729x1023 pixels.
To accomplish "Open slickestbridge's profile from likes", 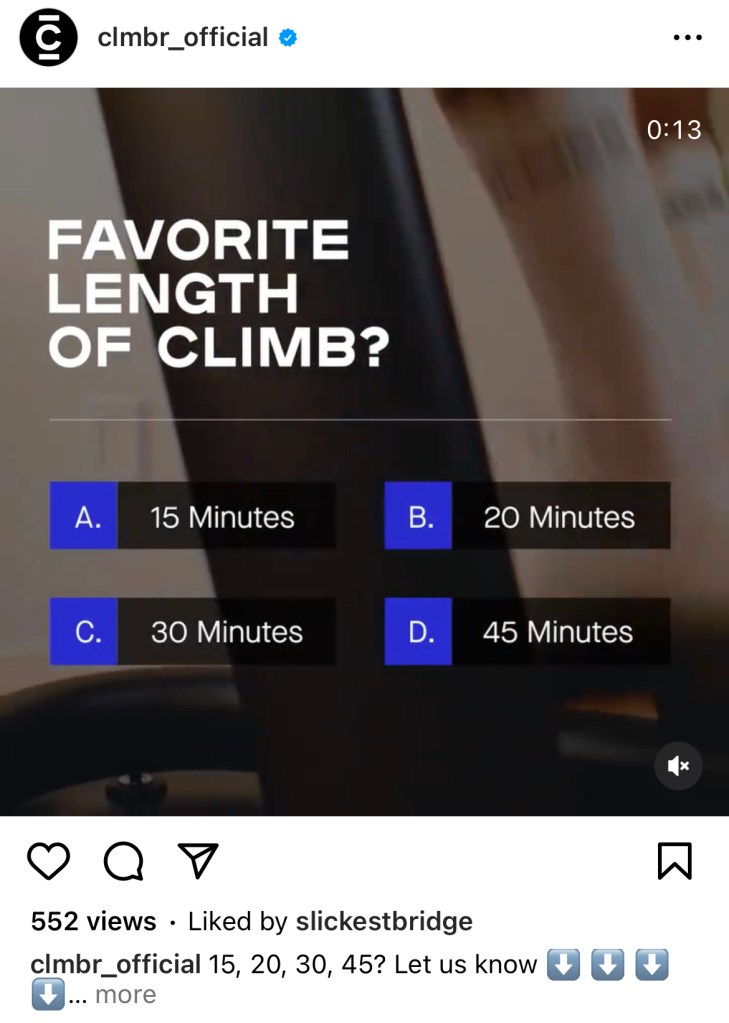I will 384,921.
